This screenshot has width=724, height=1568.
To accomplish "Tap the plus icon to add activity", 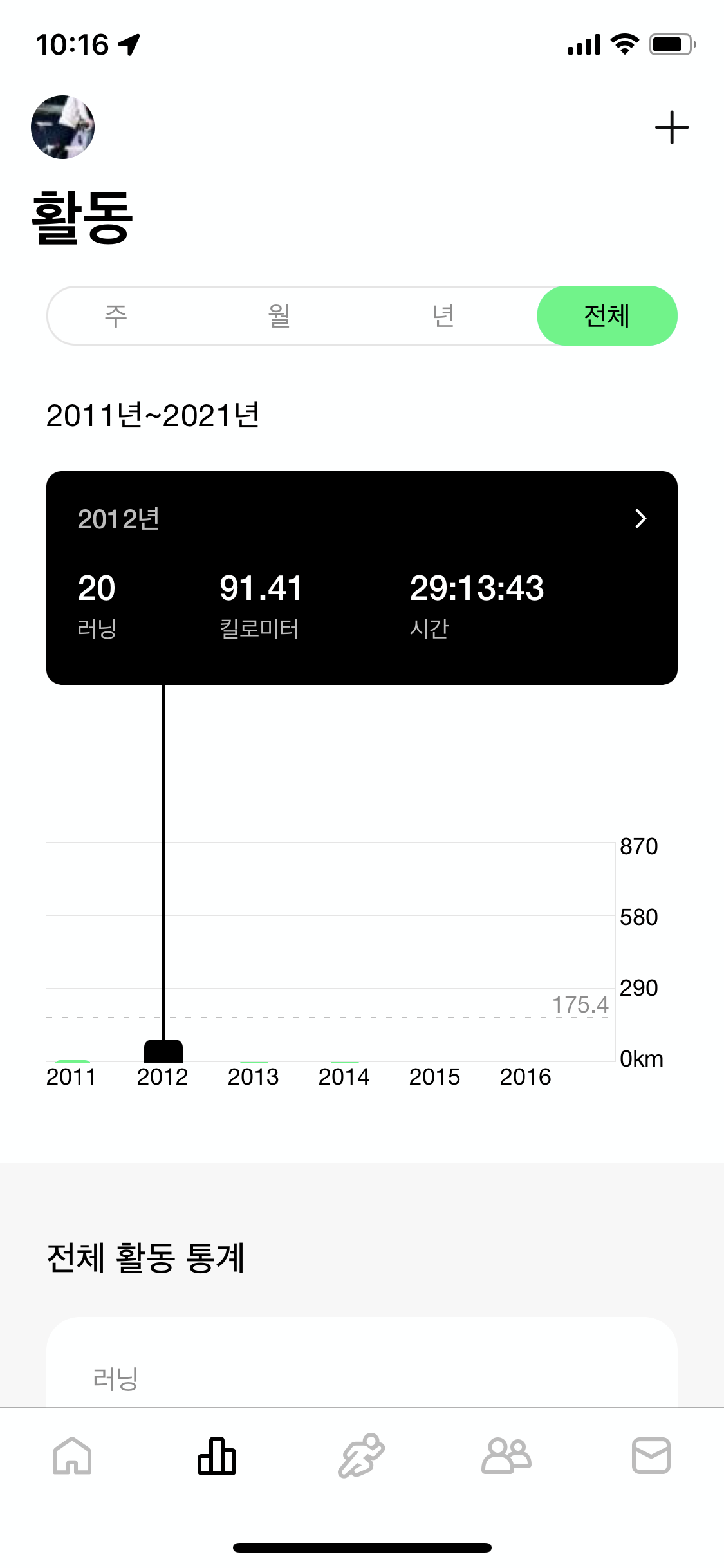I will [671, 127].
